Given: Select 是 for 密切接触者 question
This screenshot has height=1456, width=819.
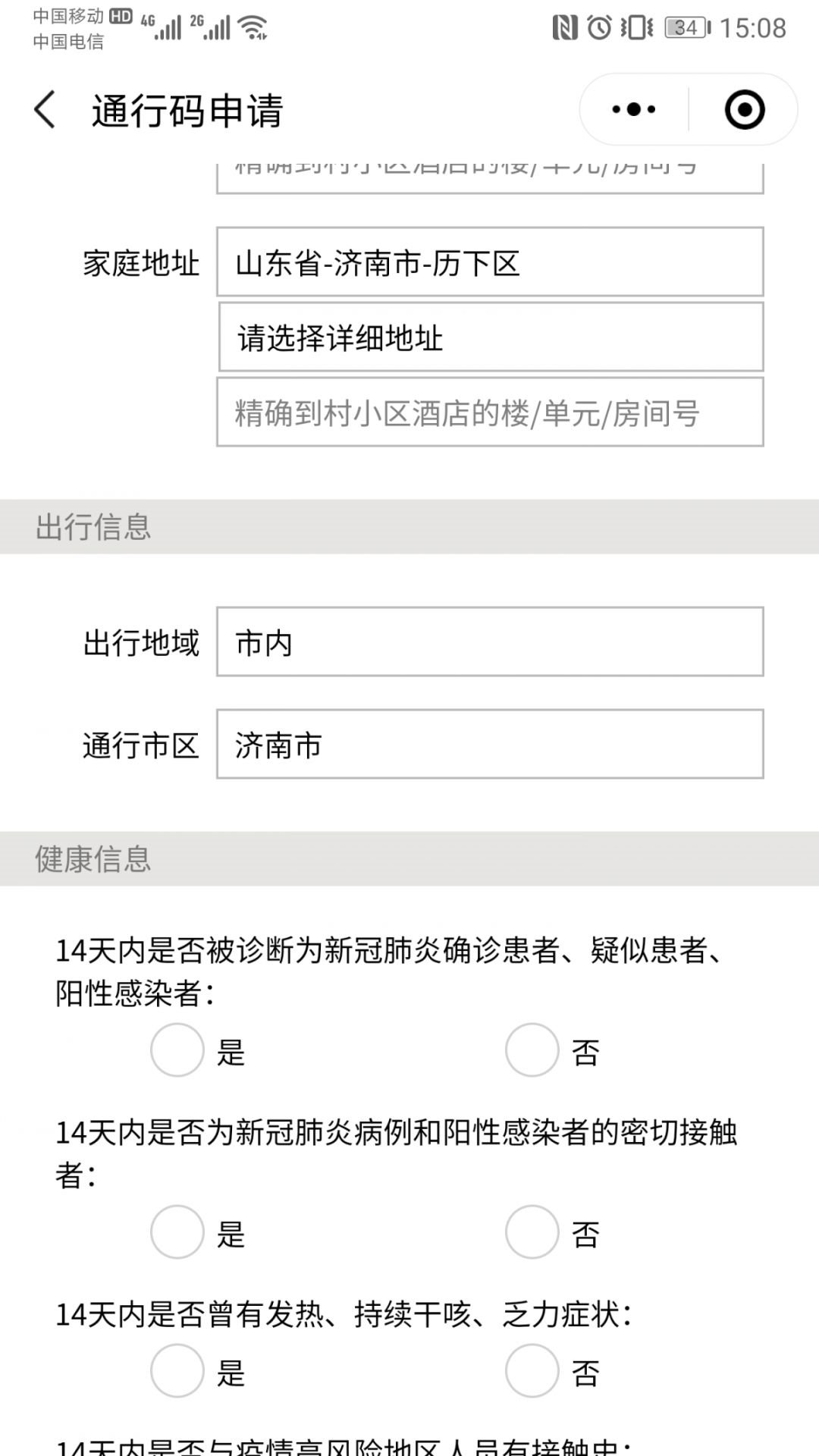Looking at the screenshot, I should click(x=177, y=1232).
